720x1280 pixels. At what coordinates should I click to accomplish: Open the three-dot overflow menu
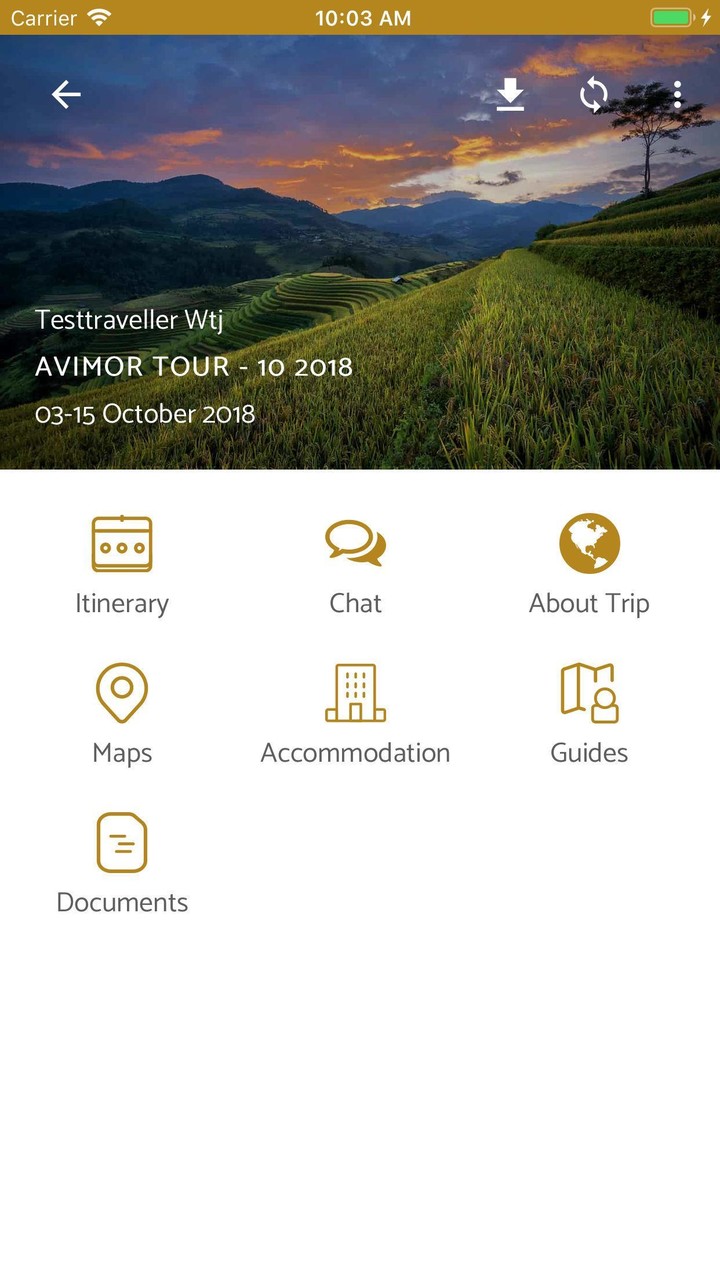pos(678,95)
